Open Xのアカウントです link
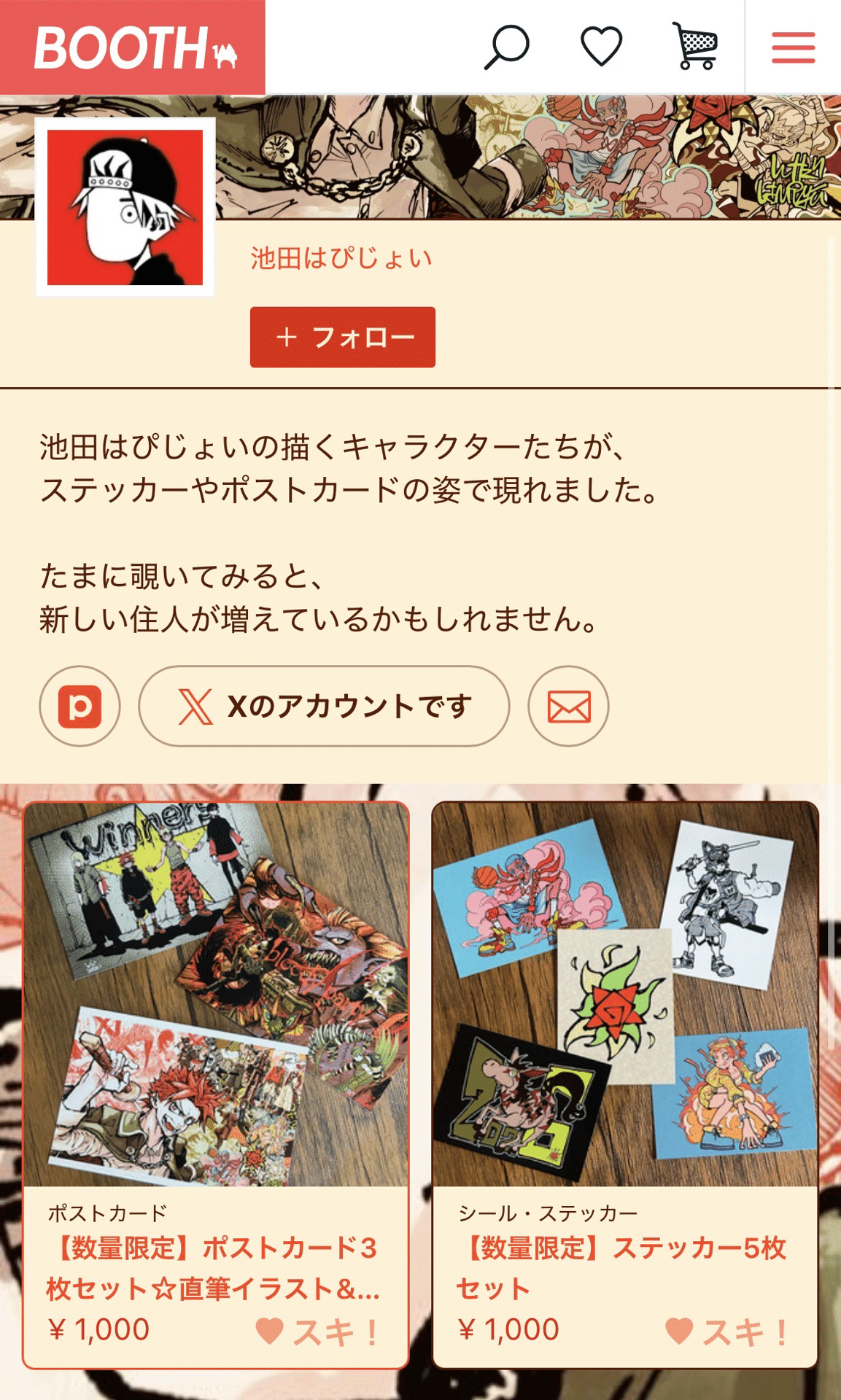The width and height of the screenshot is (841, 1400). click(324, 706)
